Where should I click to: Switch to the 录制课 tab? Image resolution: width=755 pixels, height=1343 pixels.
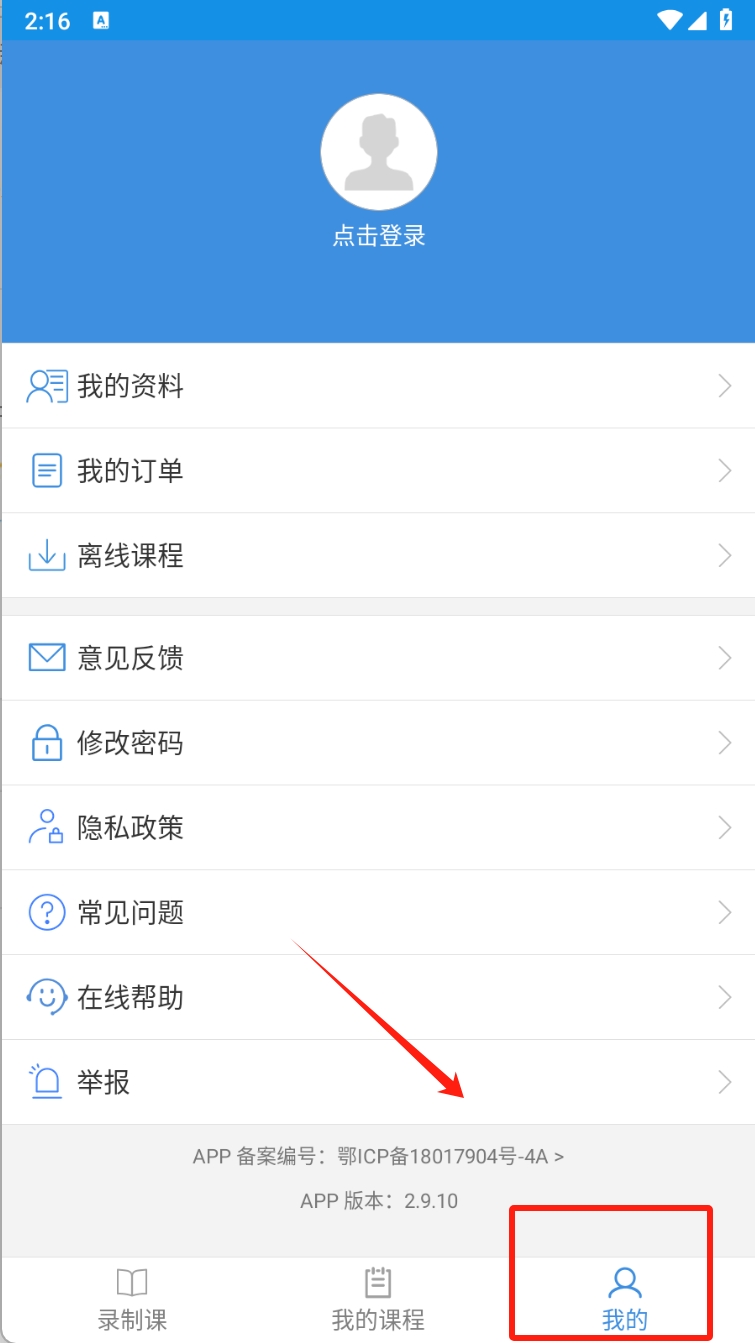[132, 1300]
